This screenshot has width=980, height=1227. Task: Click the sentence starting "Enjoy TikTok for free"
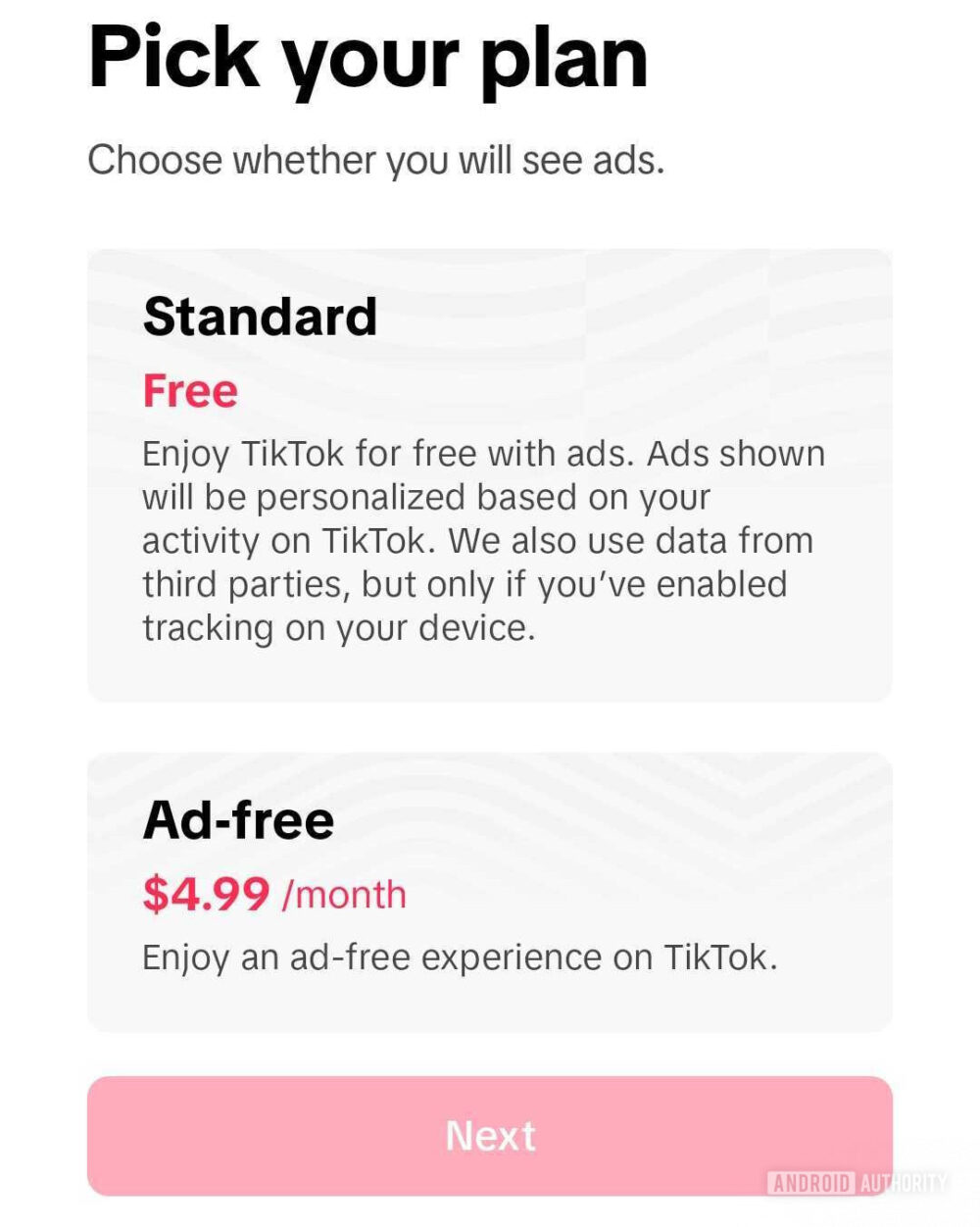click(x=392, y=453)
